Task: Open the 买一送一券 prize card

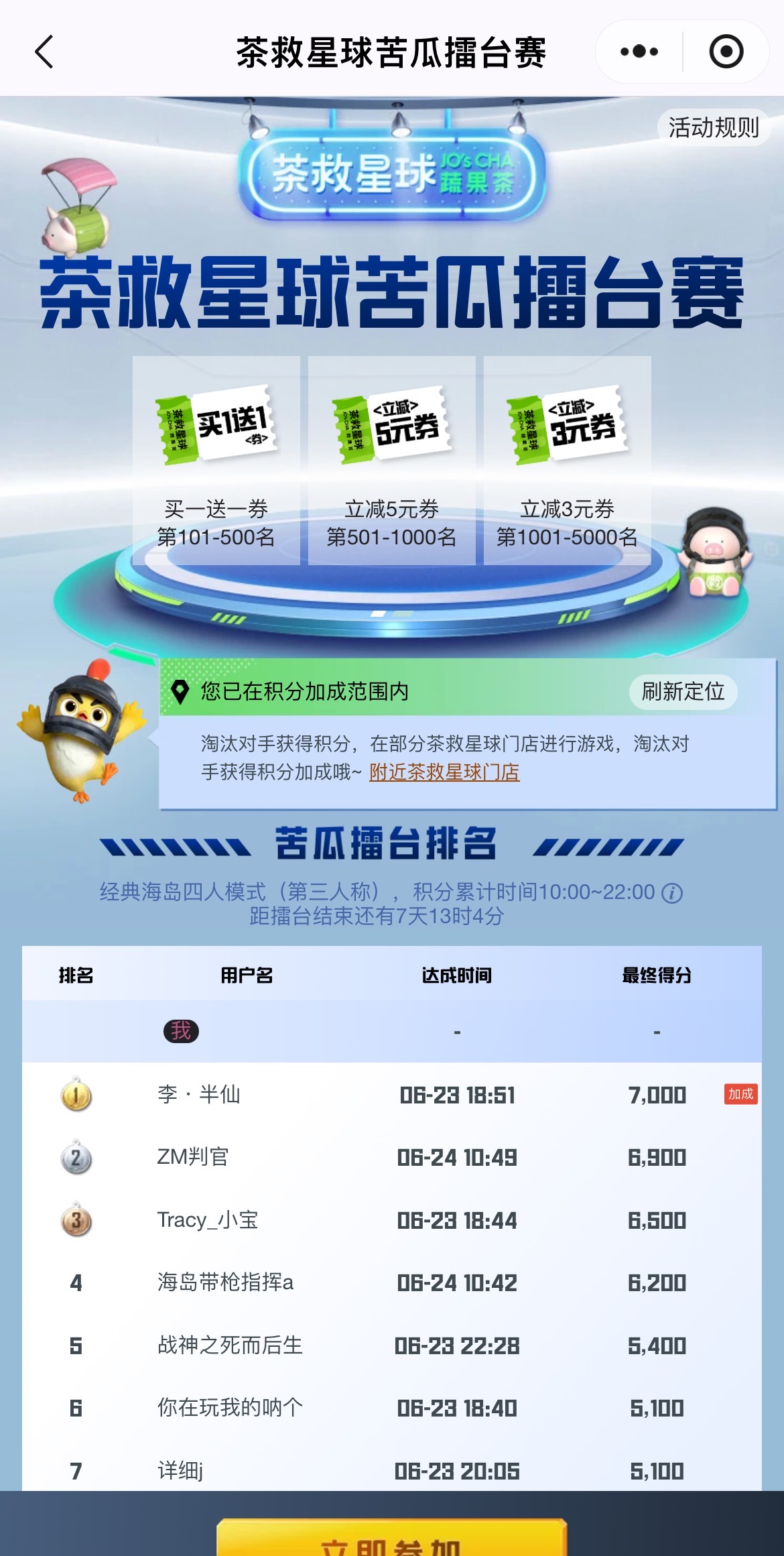Action: point(216,460)
